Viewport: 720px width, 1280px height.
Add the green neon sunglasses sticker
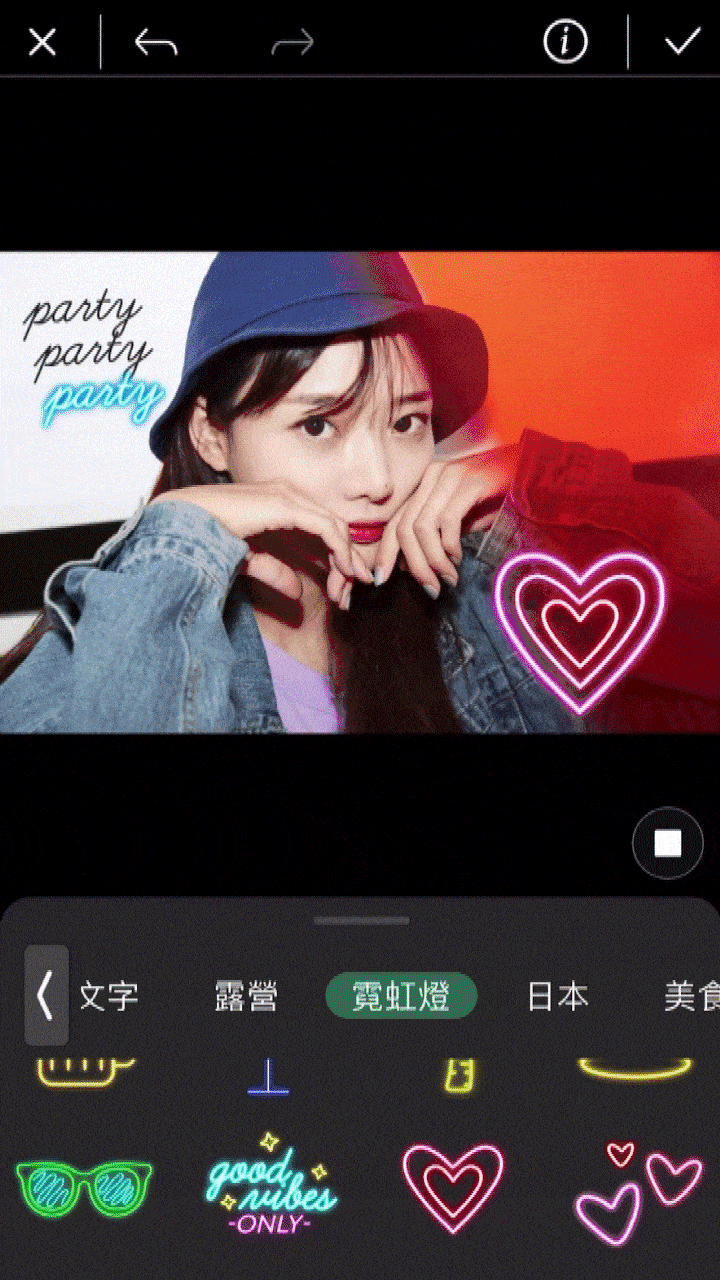click(x=84, y=1188)
